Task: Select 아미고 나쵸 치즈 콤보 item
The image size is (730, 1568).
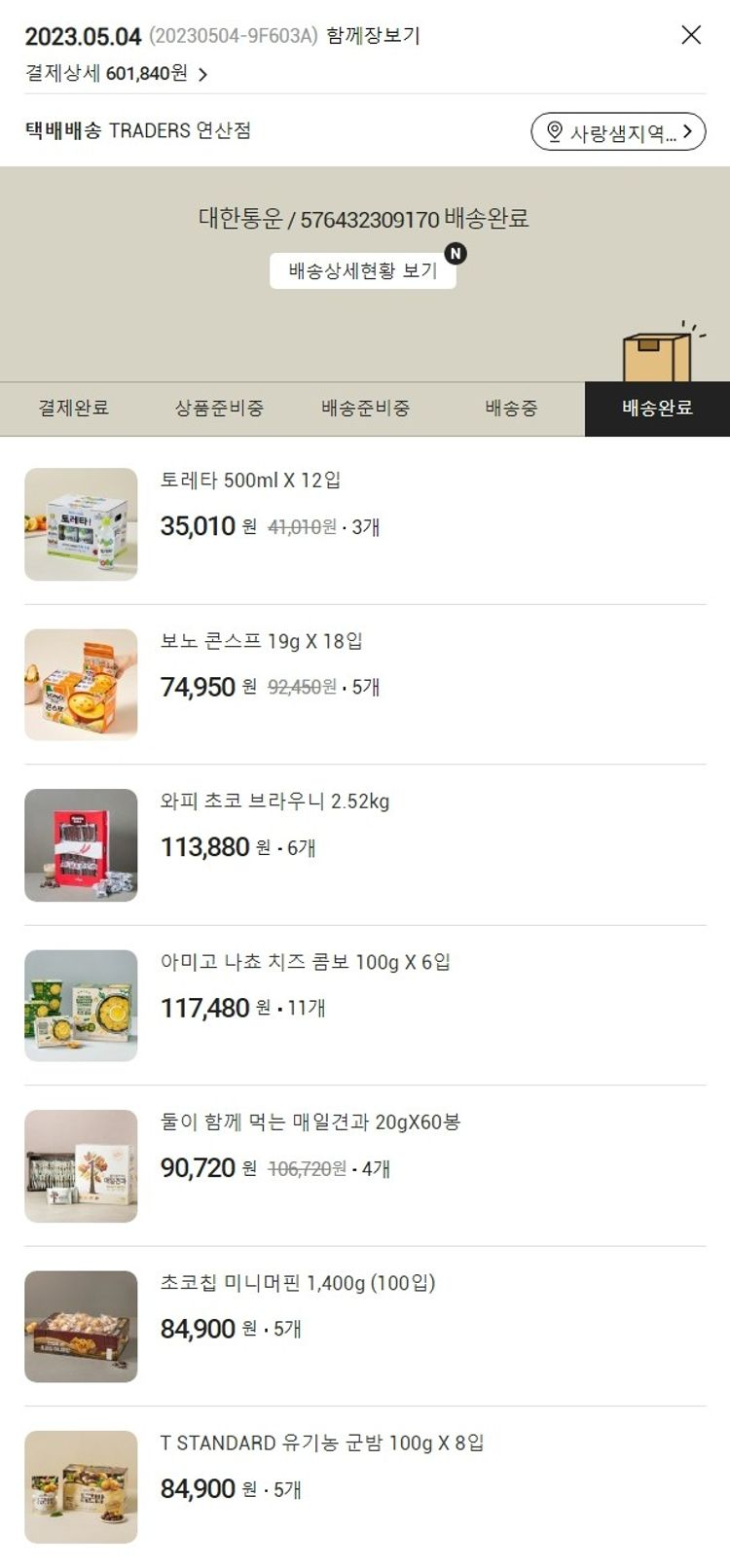Action: click(x=305, y=963)
